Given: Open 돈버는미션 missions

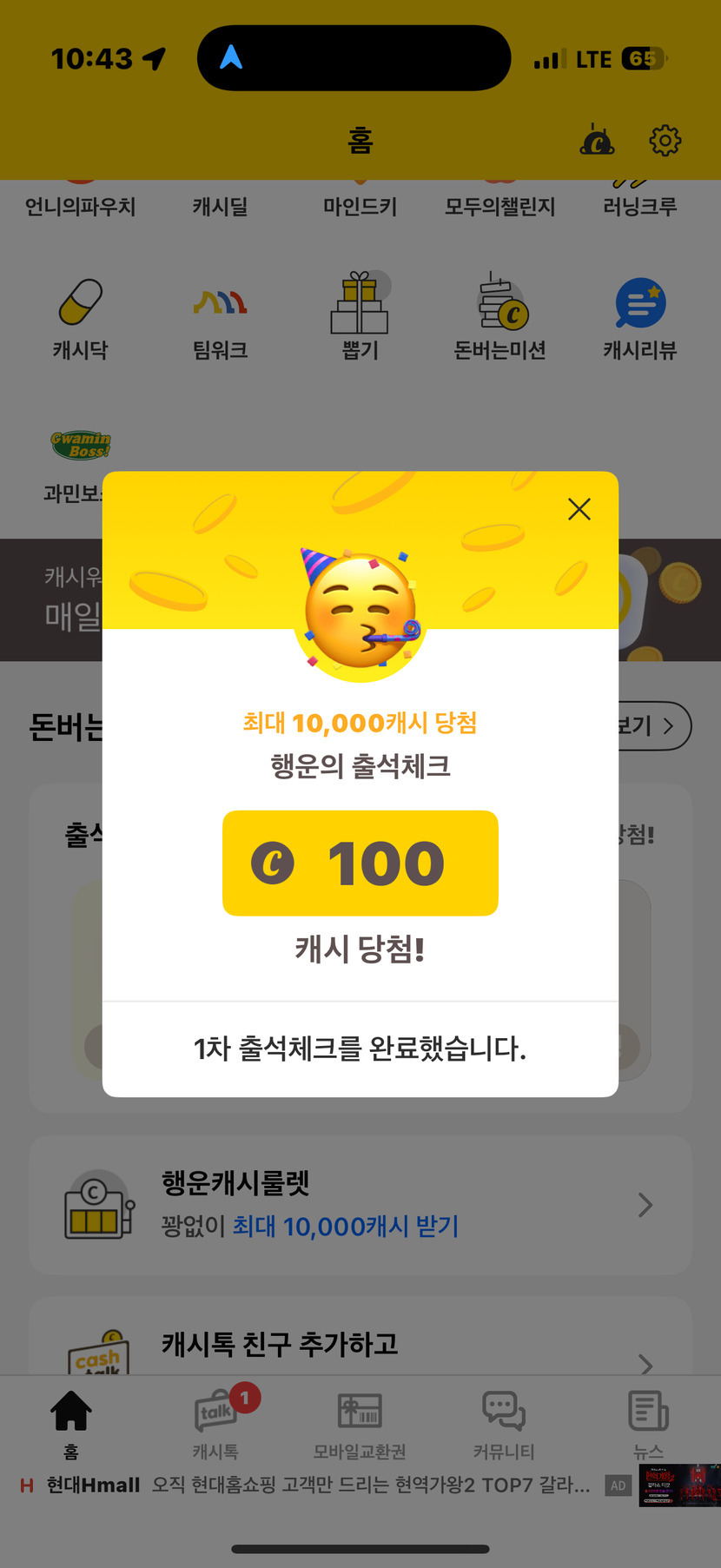Looking at the screenshot, I should click(500, 317).
